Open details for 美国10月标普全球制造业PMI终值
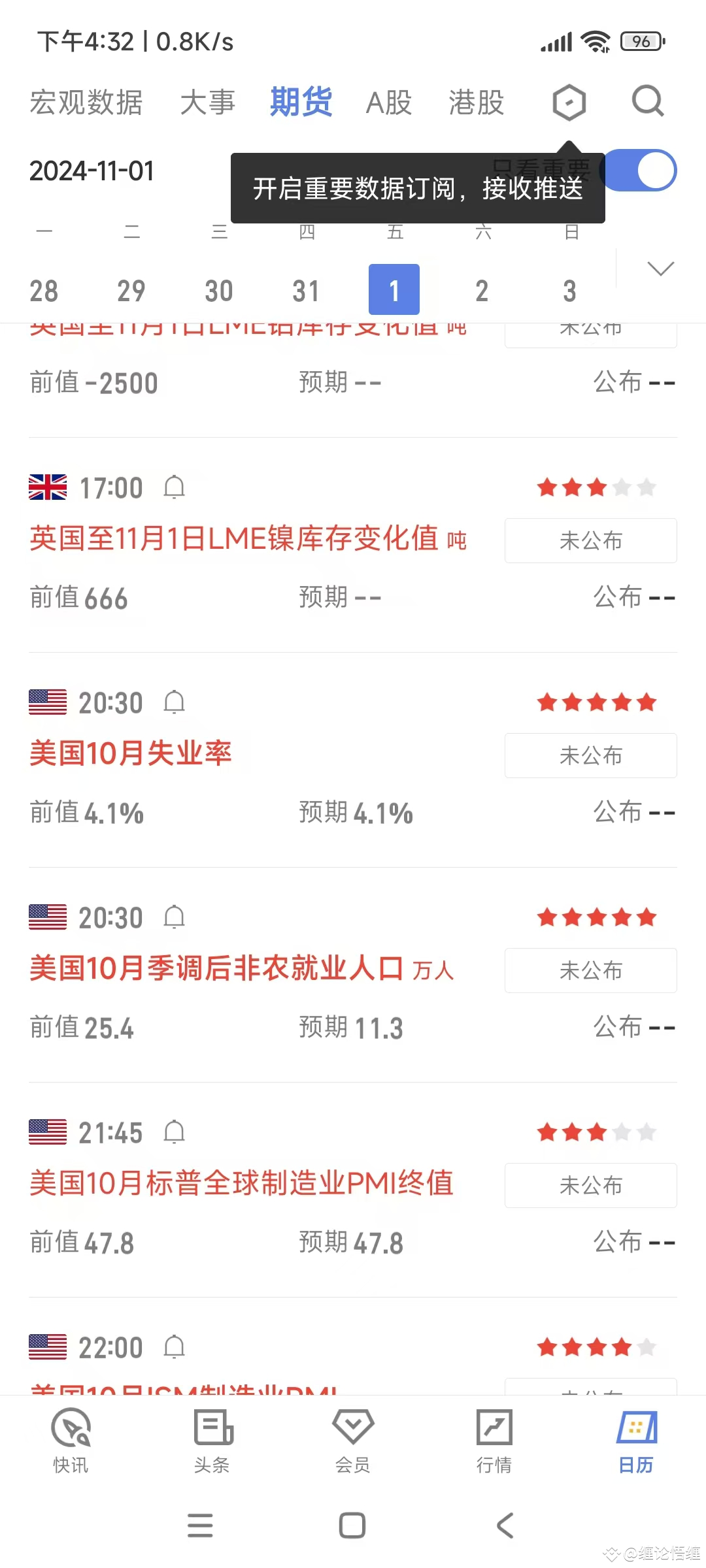706x1568 pixels. 242,1184
